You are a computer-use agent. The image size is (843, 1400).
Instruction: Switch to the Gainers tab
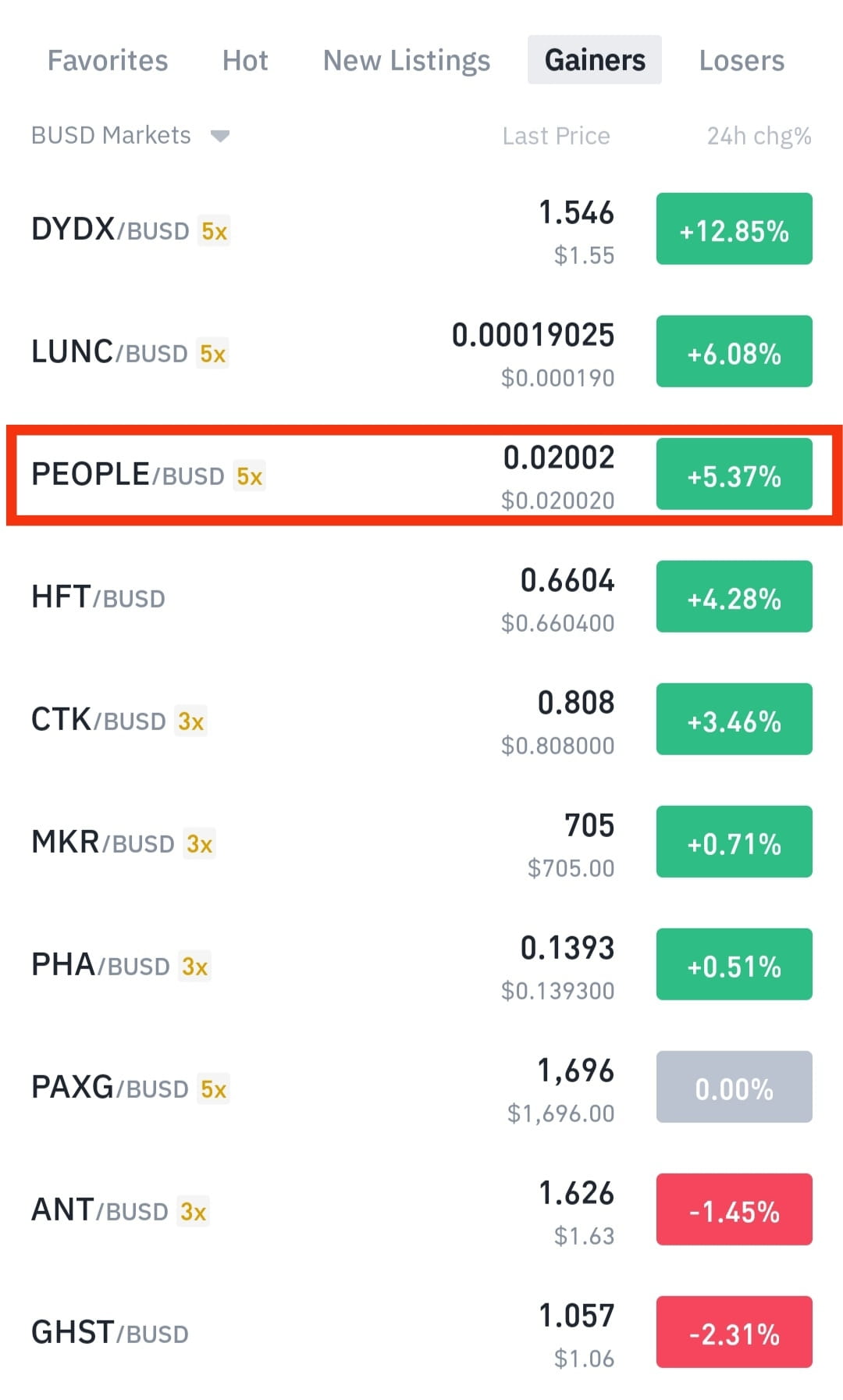click(594, 60)
